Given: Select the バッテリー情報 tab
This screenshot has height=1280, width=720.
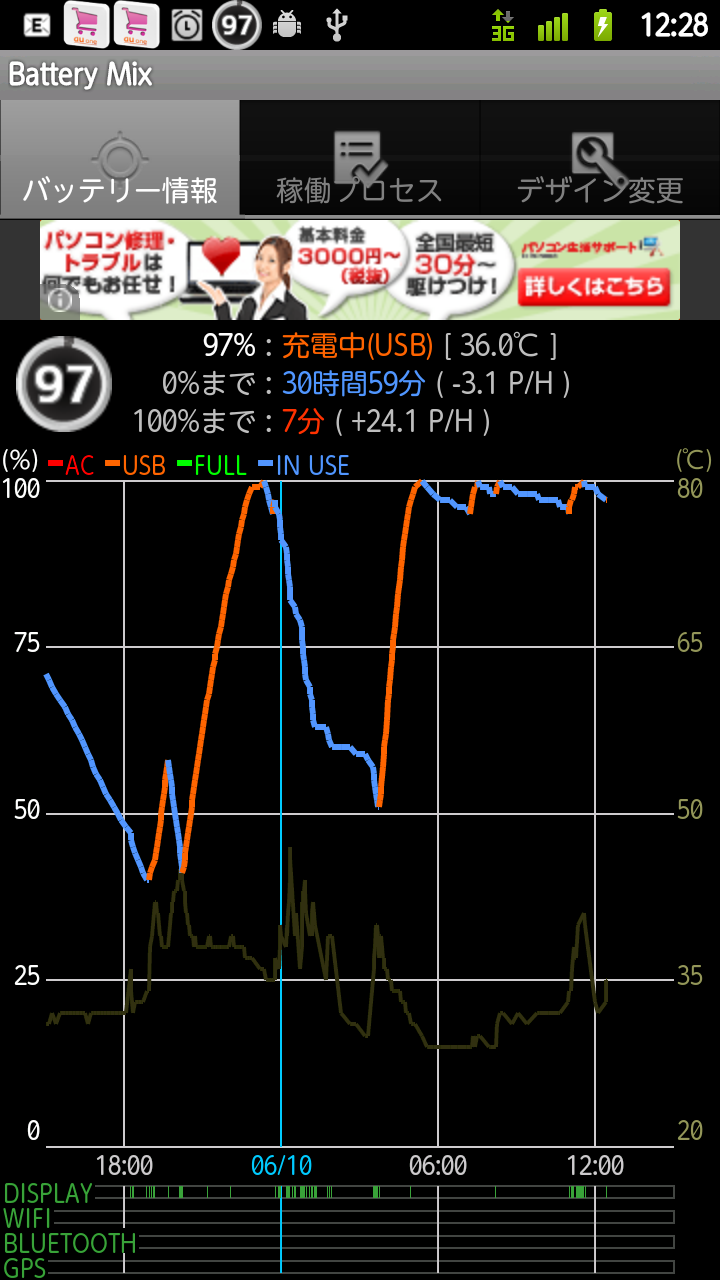Looking at the screenshot, I should (x=120, y=158).
